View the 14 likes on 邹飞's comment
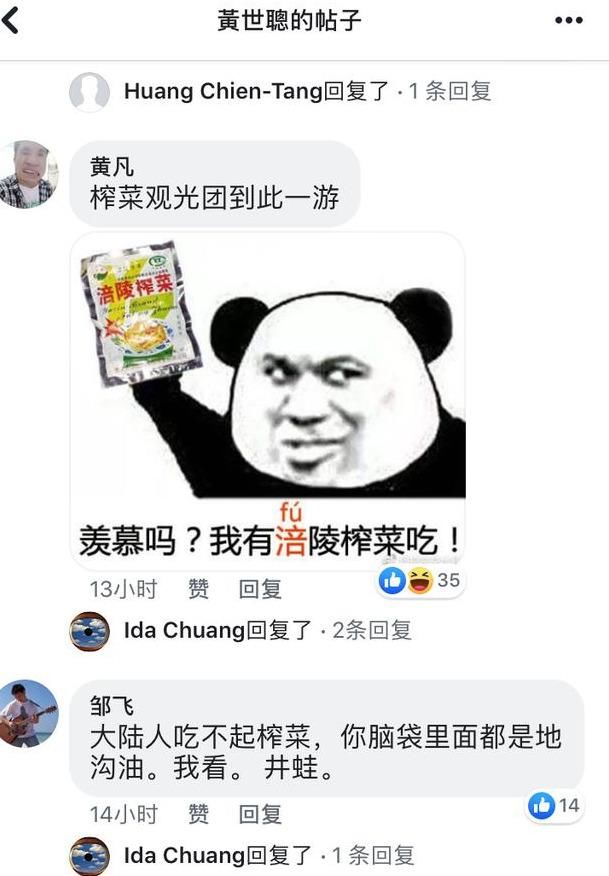This screenshot has width=609, height=876. coord(554,805)
